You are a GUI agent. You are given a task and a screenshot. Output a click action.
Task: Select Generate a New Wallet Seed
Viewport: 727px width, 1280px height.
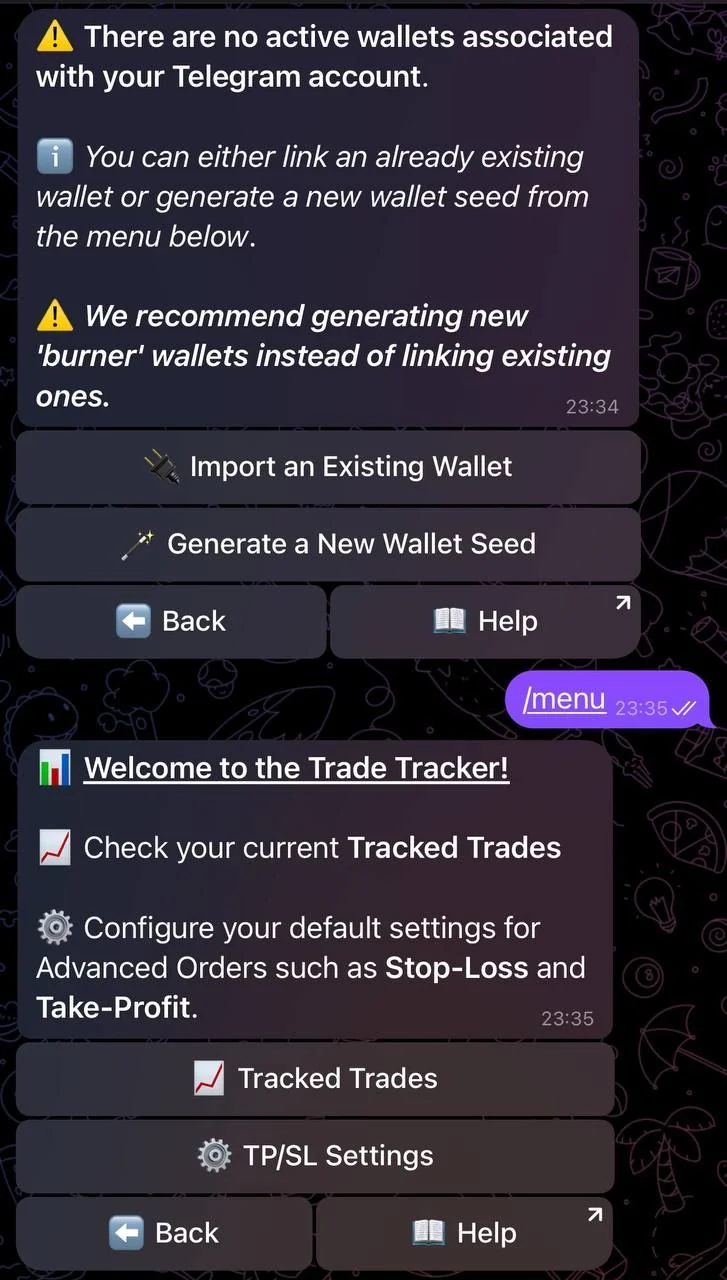point(328,544)
